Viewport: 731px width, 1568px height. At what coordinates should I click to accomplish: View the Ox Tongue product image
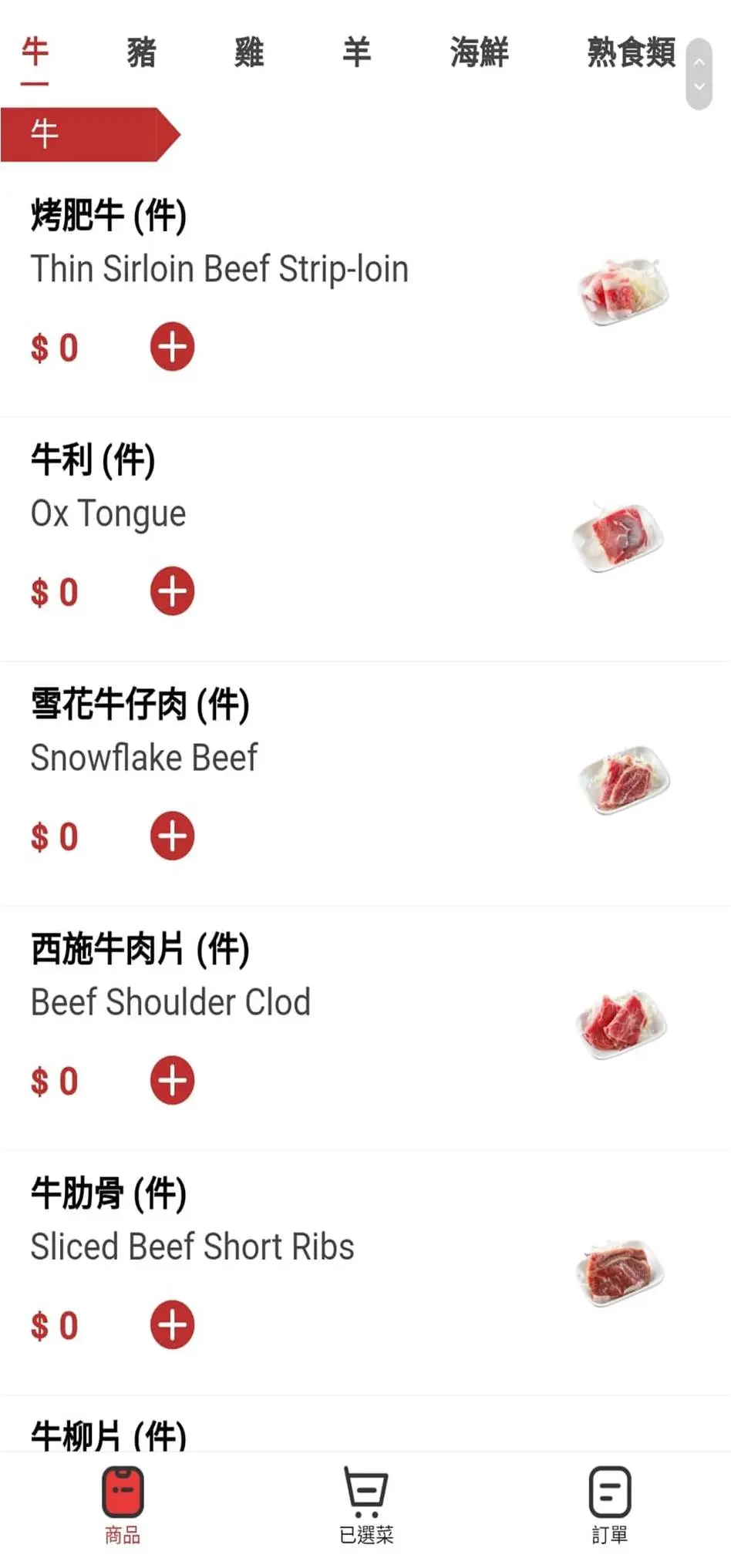click(618, 537)
